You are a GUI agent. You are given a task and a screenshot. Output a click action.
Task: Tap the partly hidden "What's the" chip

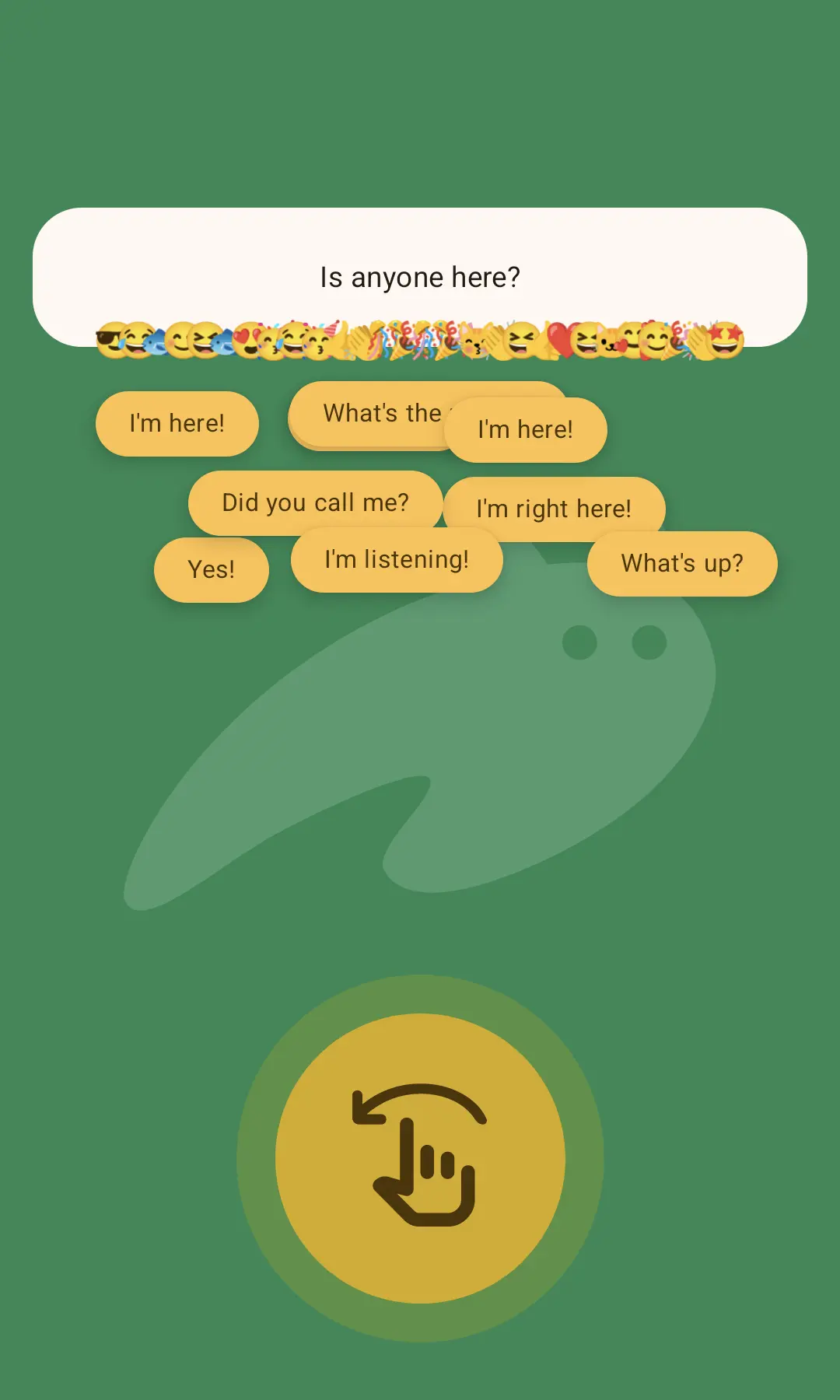[366, 415]
